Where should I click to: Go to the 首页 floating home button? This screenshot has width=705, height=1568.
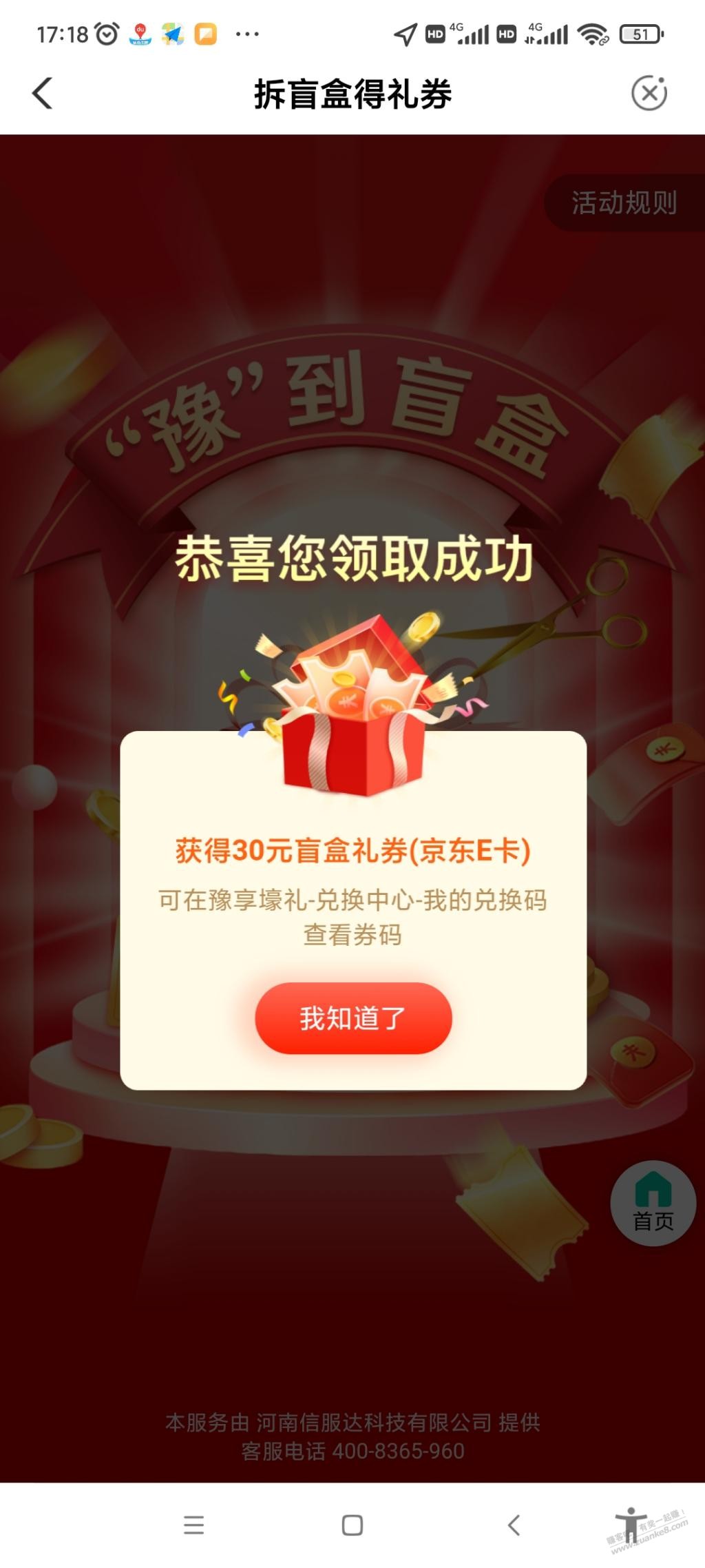coord(653,1204)
